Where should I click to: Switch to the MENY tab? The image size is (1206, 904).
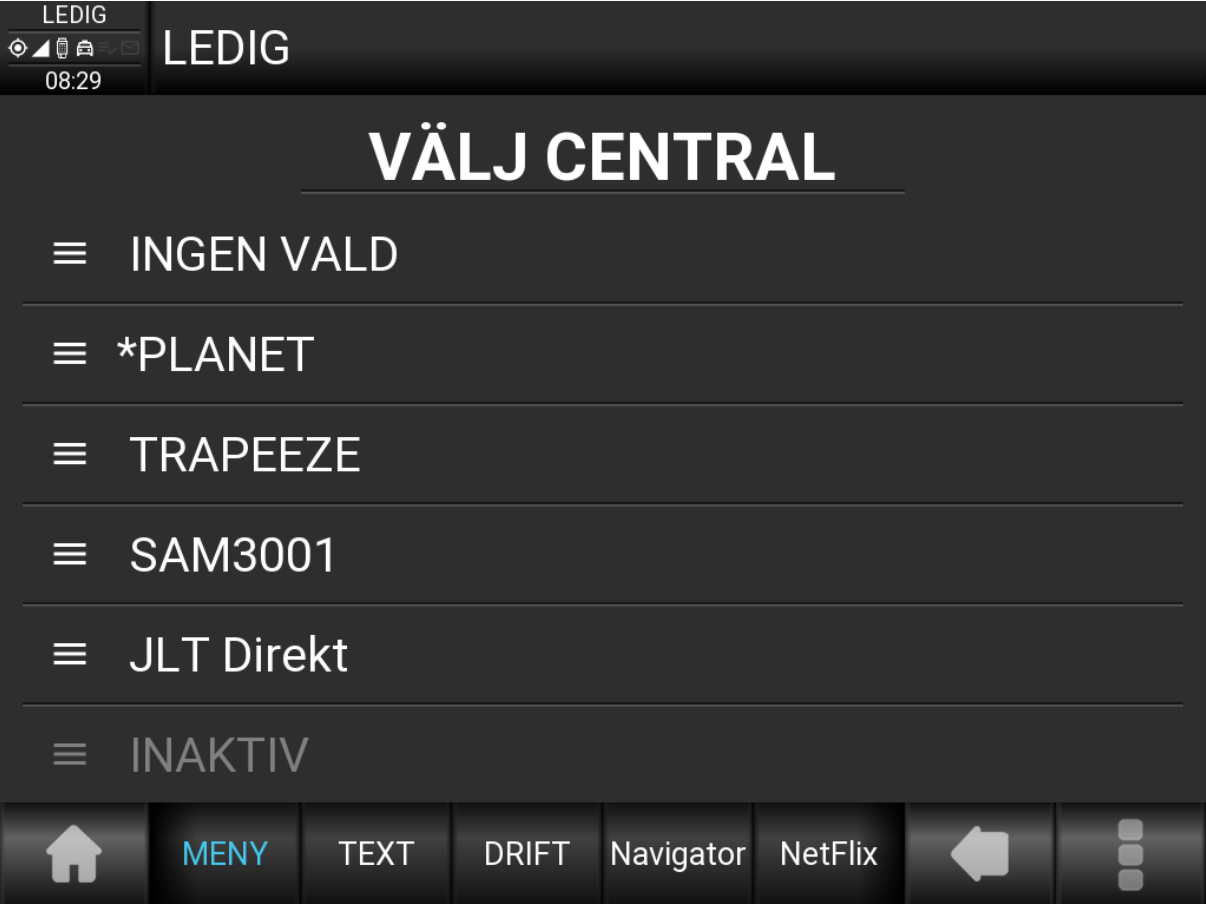225,854
